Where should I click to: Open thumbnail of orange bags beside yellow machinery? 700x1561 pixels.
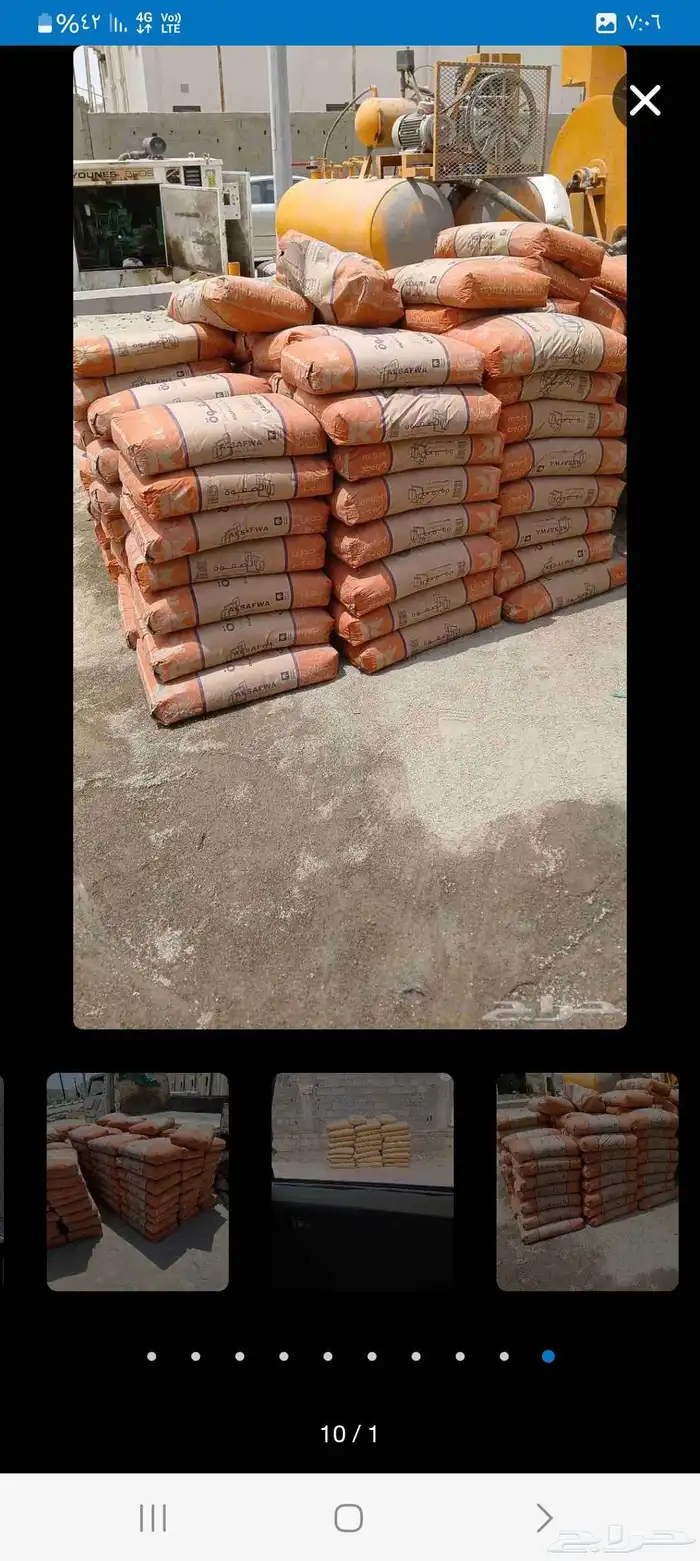click(587, 1181)
